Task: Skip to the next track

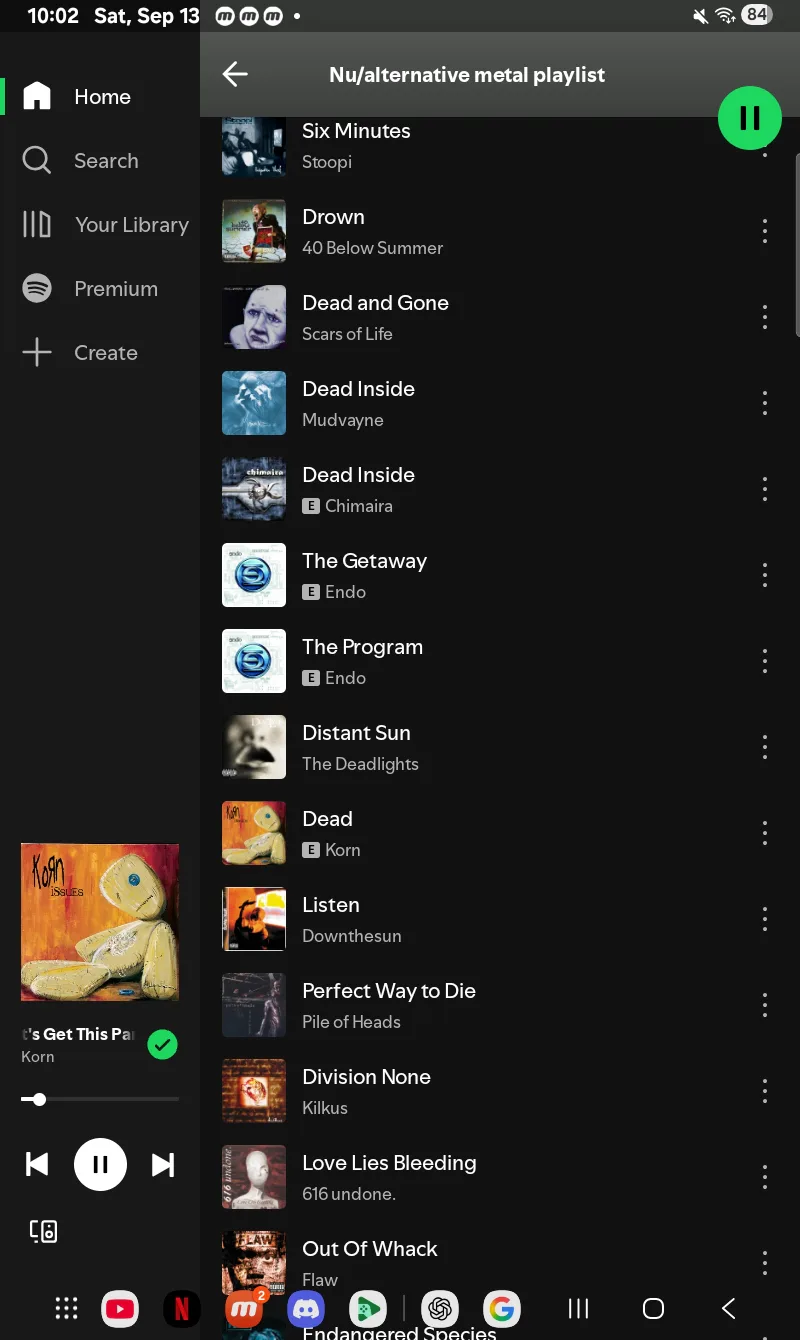Action: [163, 1165]
